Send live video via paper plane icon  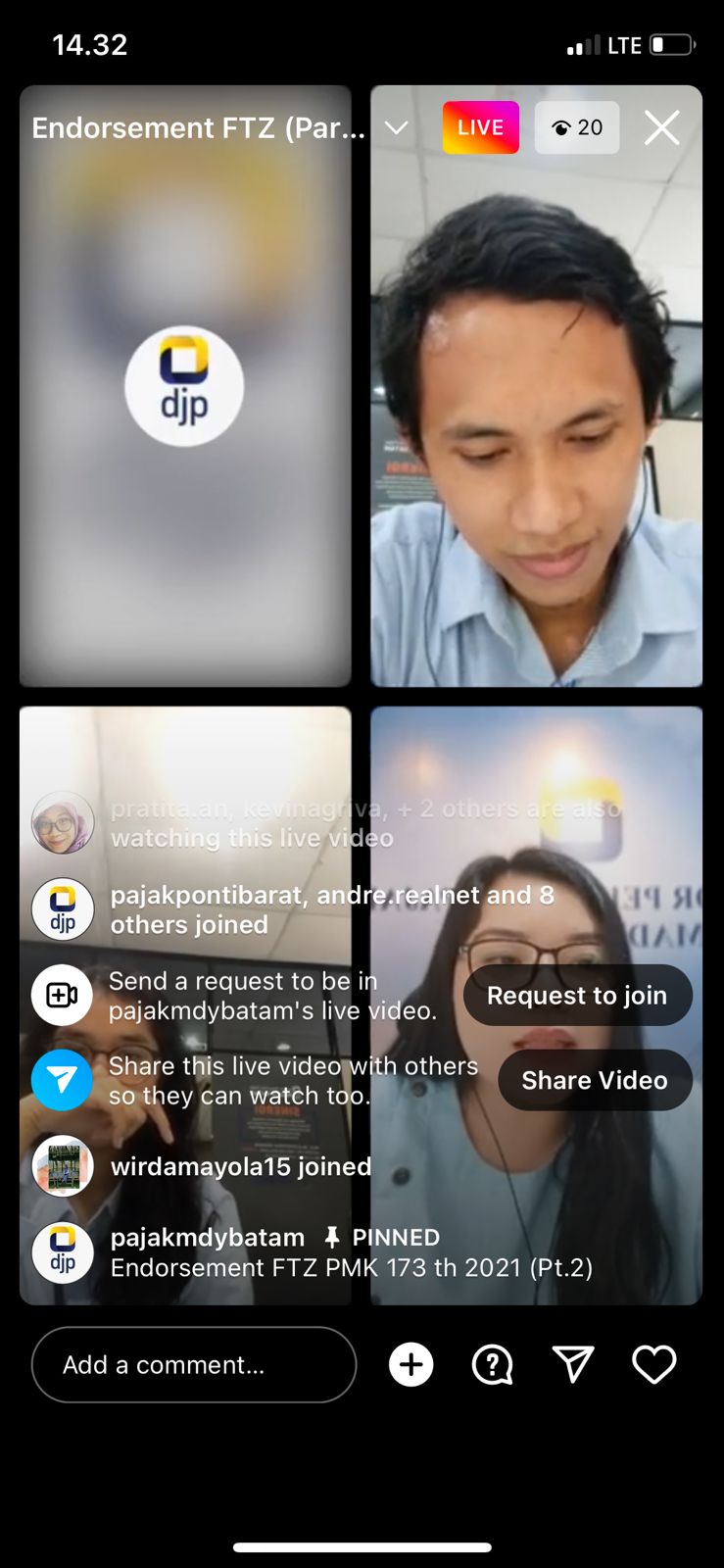point(573,1364)
